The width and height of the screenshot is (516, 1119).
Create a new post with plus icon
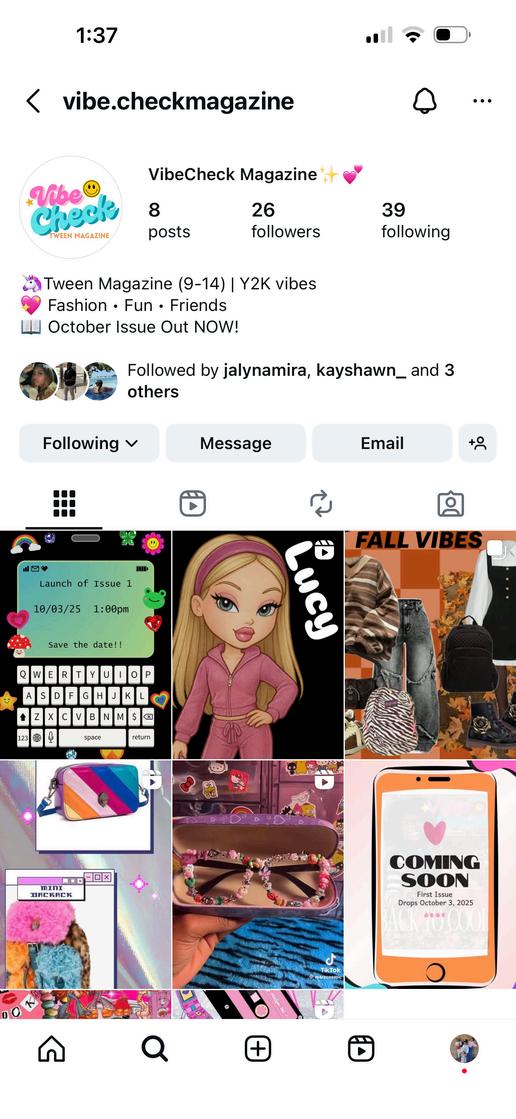click(x=258, y=1049)
